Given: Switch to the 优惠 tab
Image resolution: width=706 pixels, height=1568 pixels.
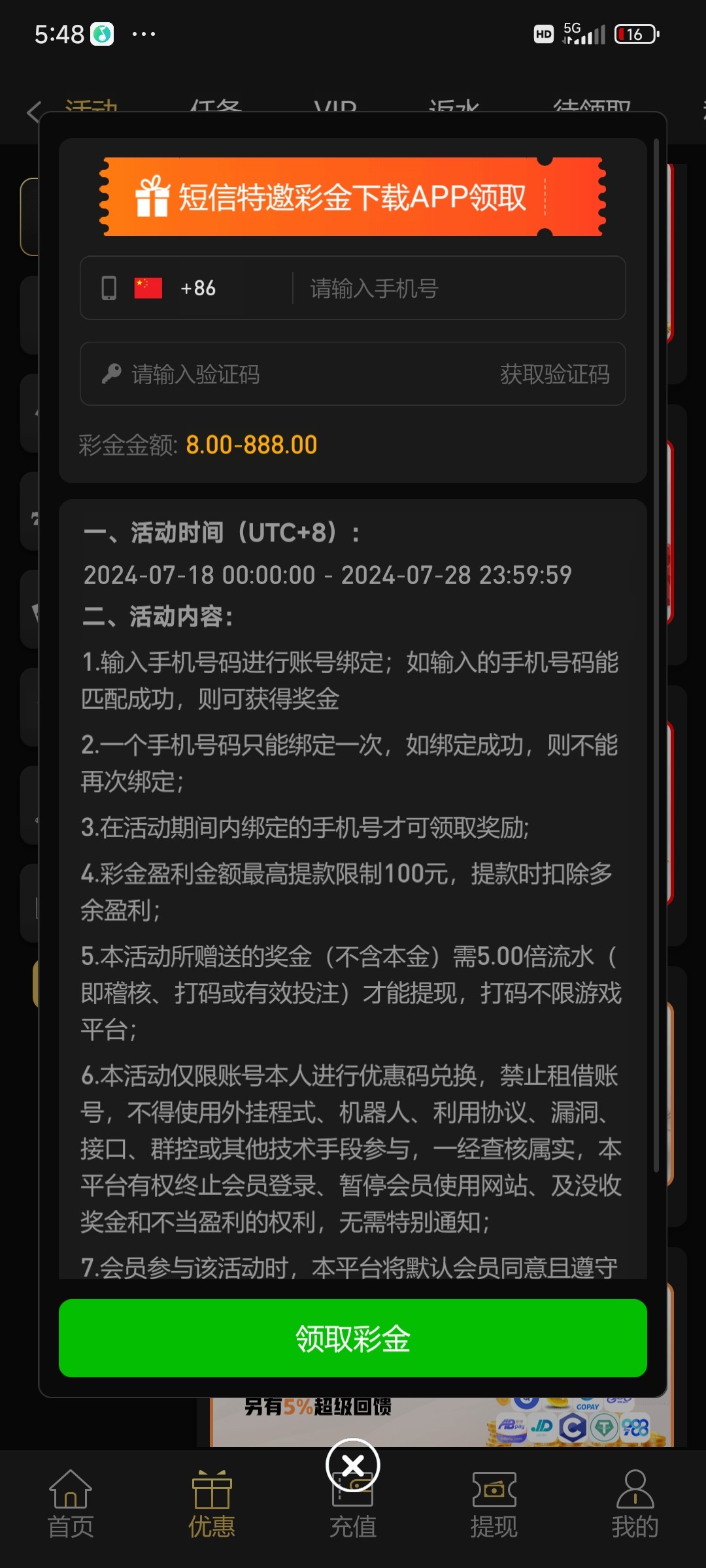Looking at the screenshot, I should click(x=212, y=1504).
